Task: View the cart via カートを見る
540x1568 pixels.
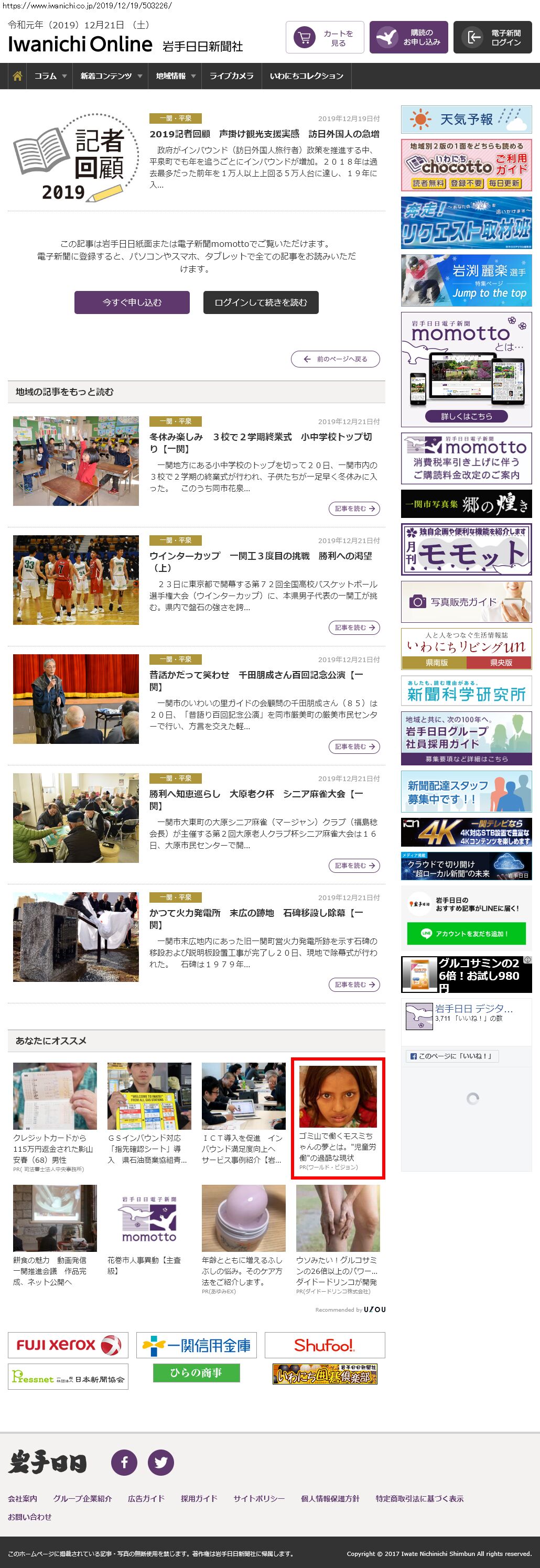Action: click(x=325, y=38)
